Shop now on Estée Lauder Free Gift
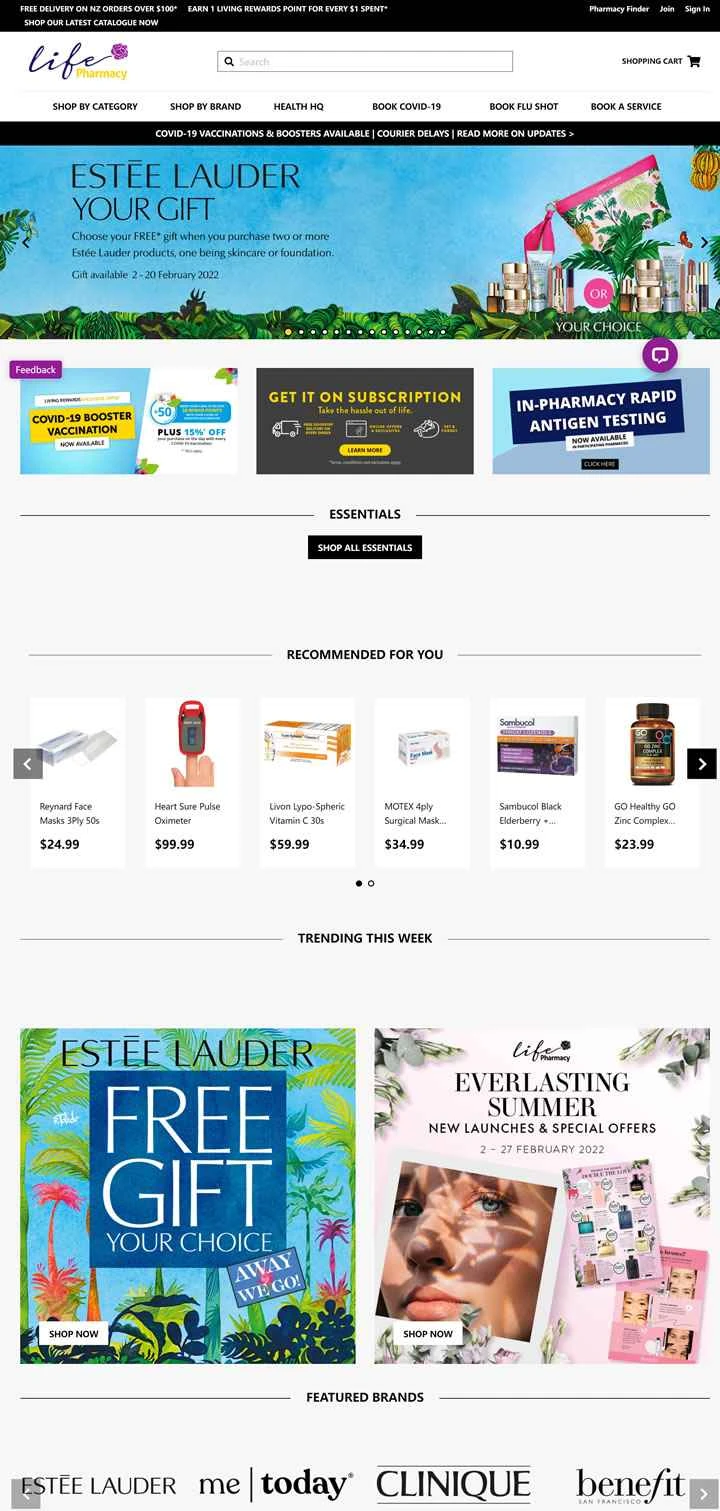Image resolution: width=720 pixels, height=1511 pixels. 74,1333
